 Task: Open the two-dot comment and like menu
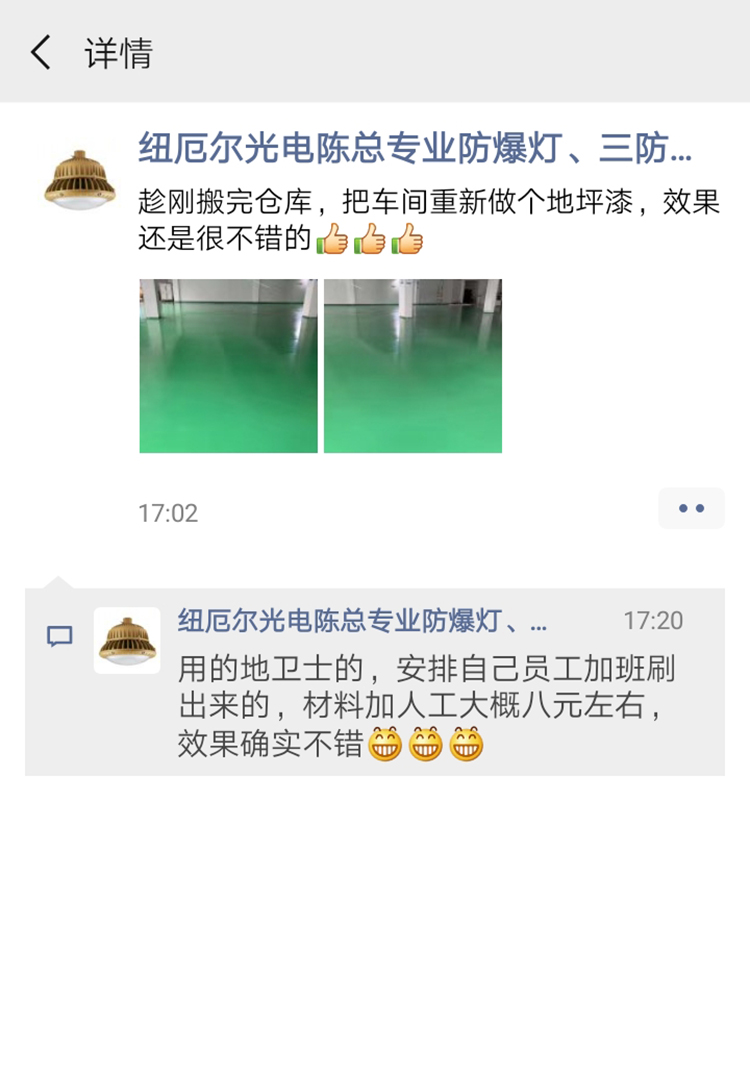691,508
